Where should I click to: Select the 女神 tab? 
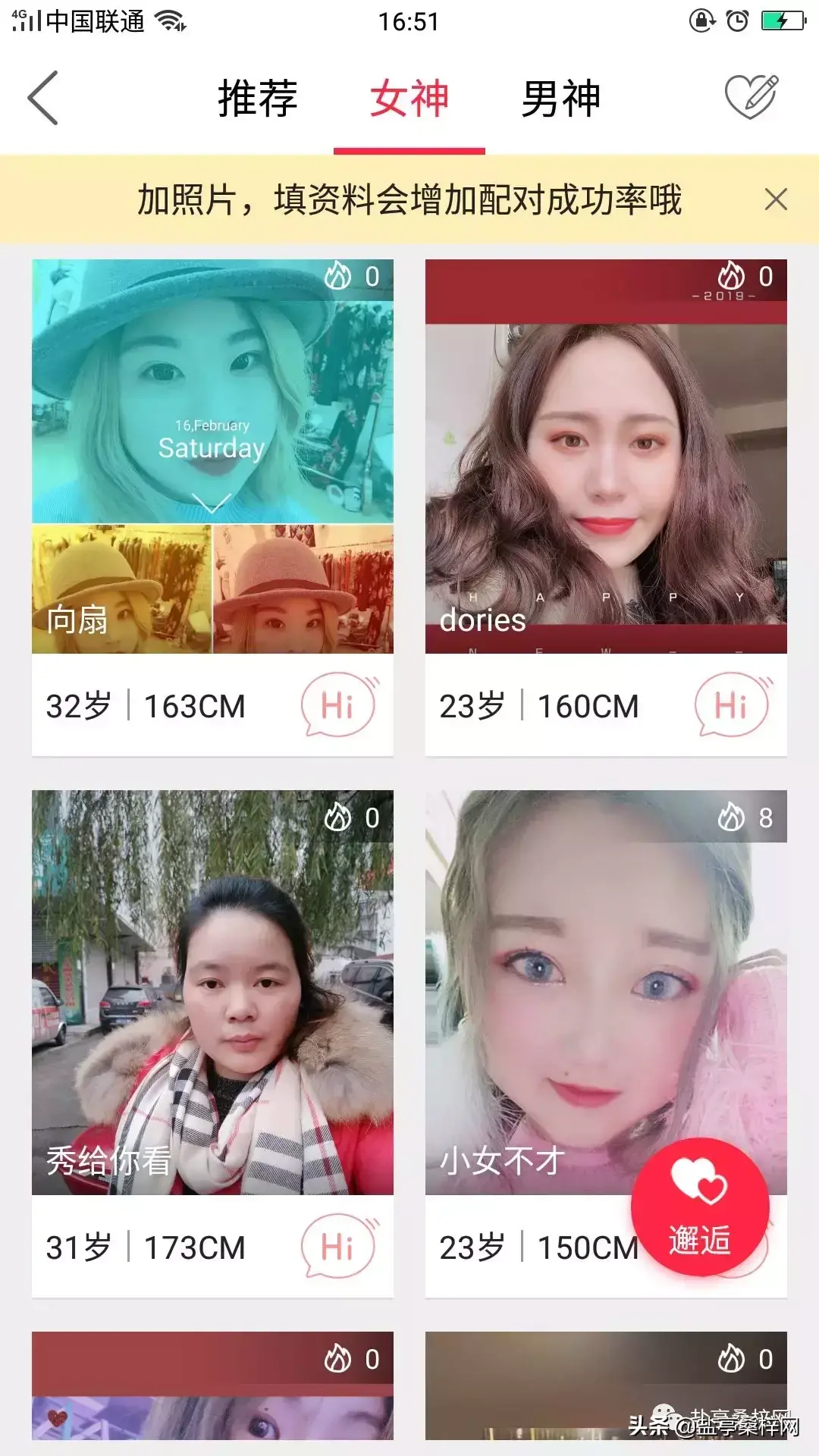tap(409, 99)
